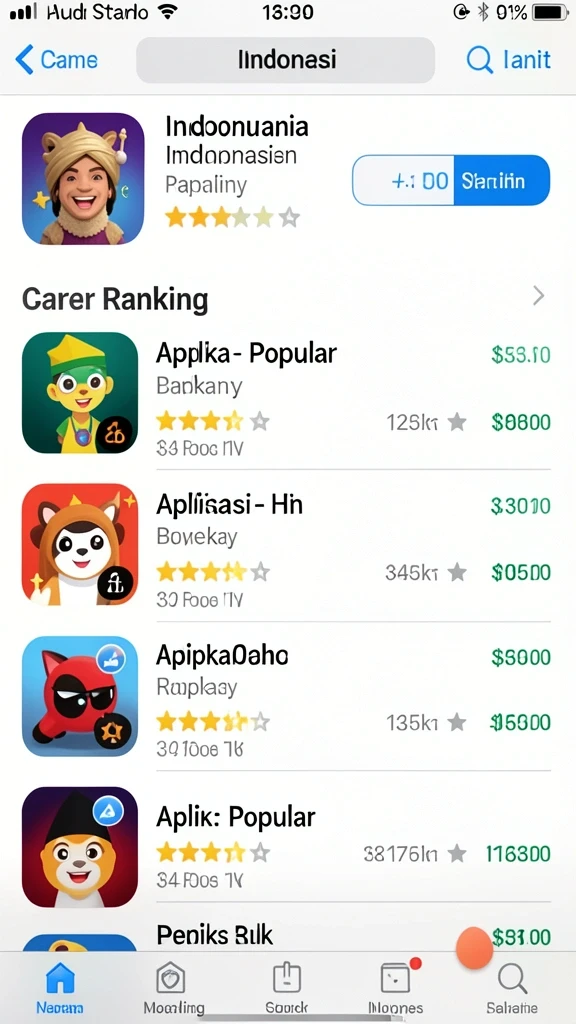Switch to the Sahaine search tab
Viewport: 576px width, 1024px height.
[x=512, y=986]
